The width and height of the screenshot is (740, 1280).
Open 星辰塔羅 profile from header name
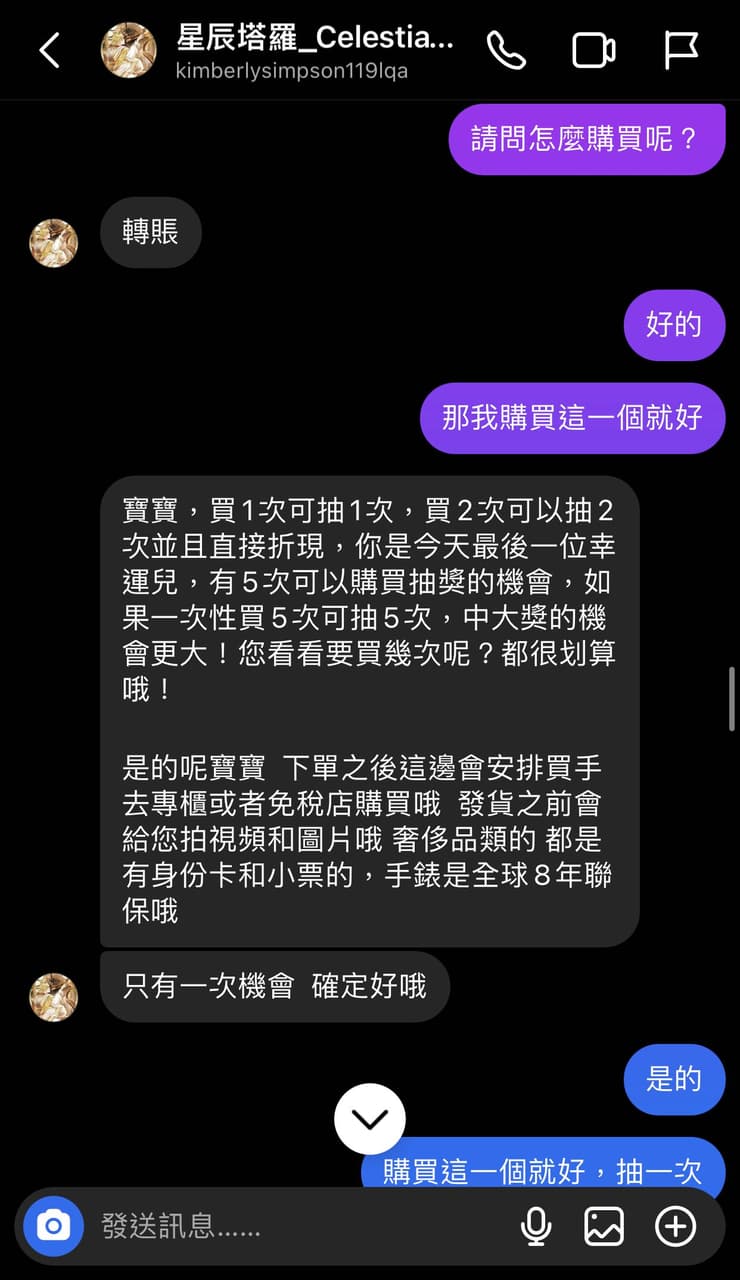315,38
